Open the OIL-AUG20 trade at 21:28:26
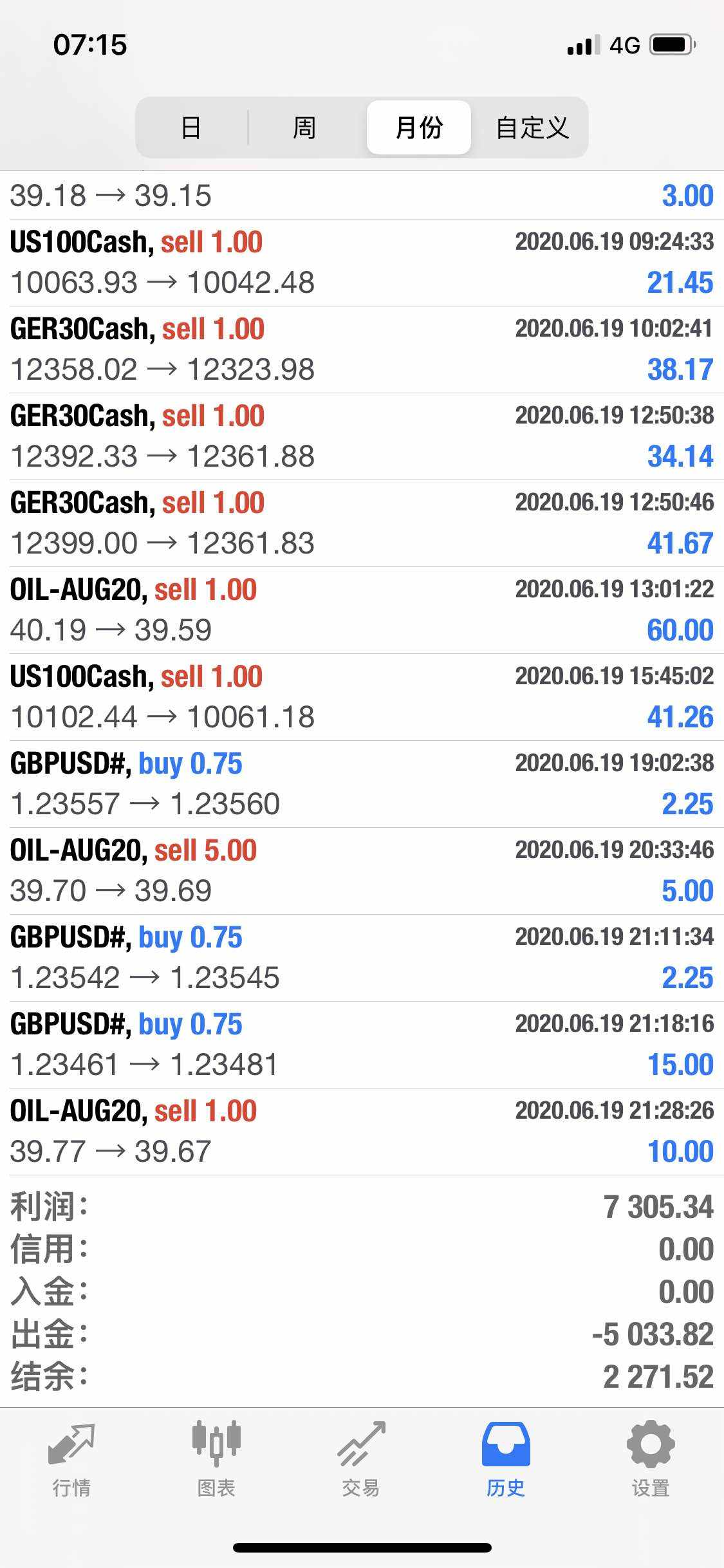Screen dimensions: 724x1568 click(x=362, y=1132)
